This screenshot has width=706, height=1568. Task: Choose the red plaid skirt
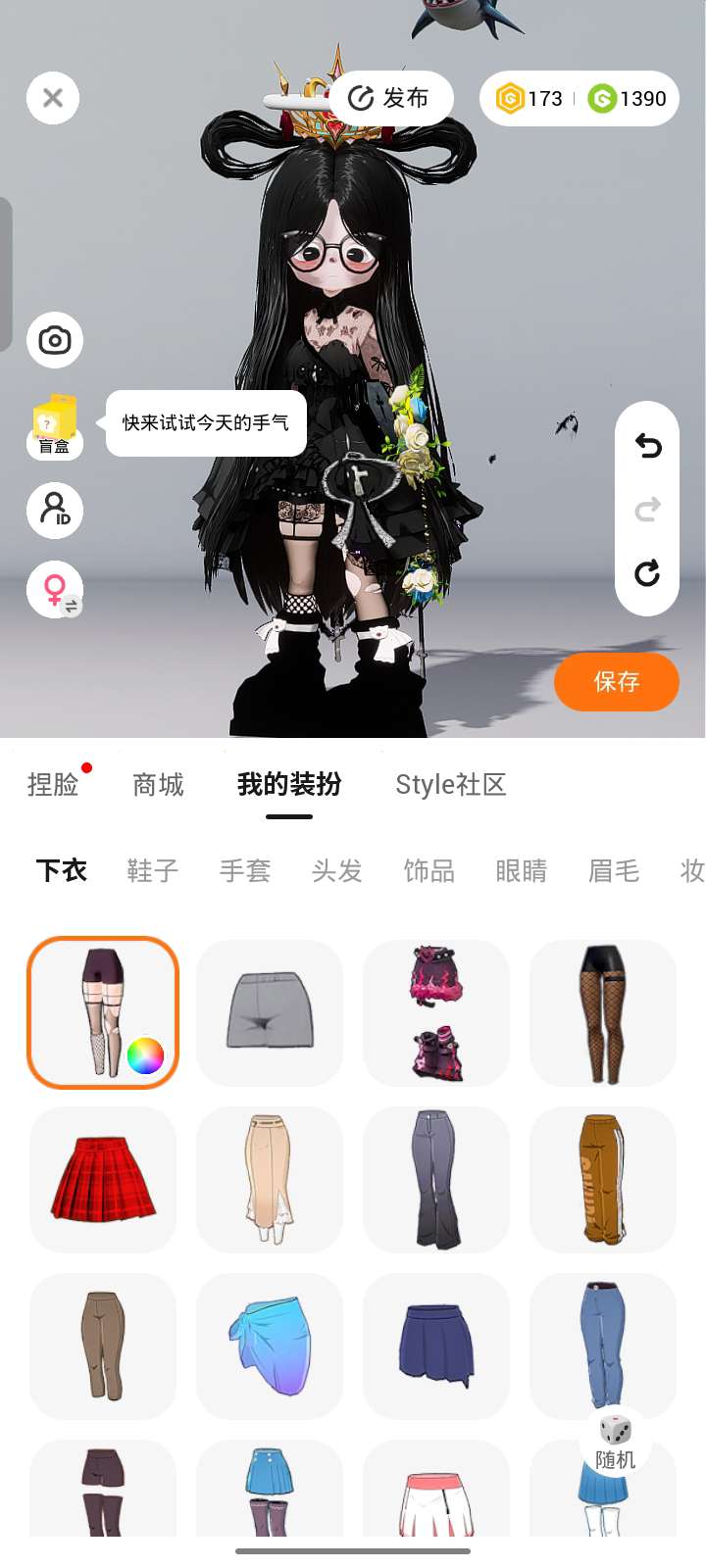pos(103,1179)
